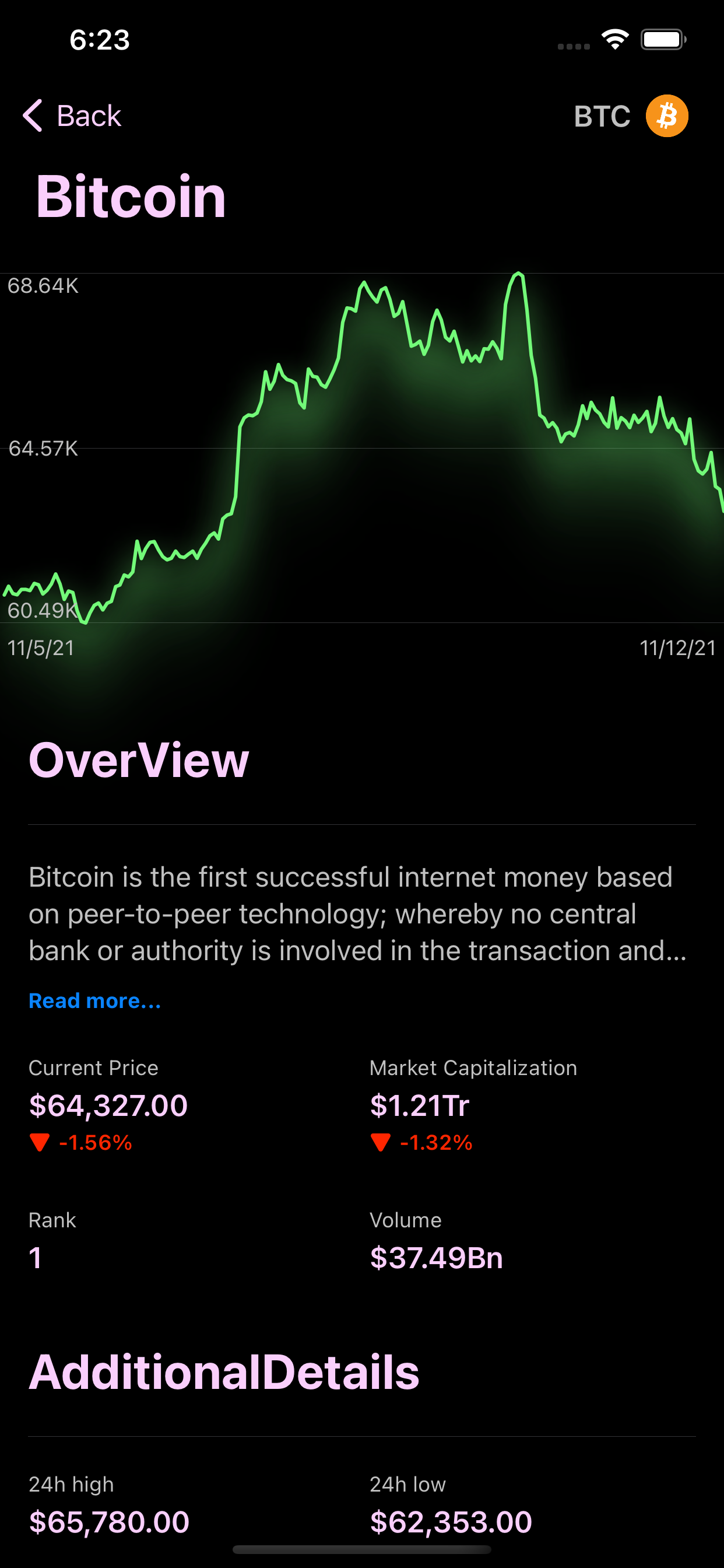Tap the Wi-Fi icon in the status bar
The width and height of the screenshot is (724, 1568).
(x=614, y=39)
